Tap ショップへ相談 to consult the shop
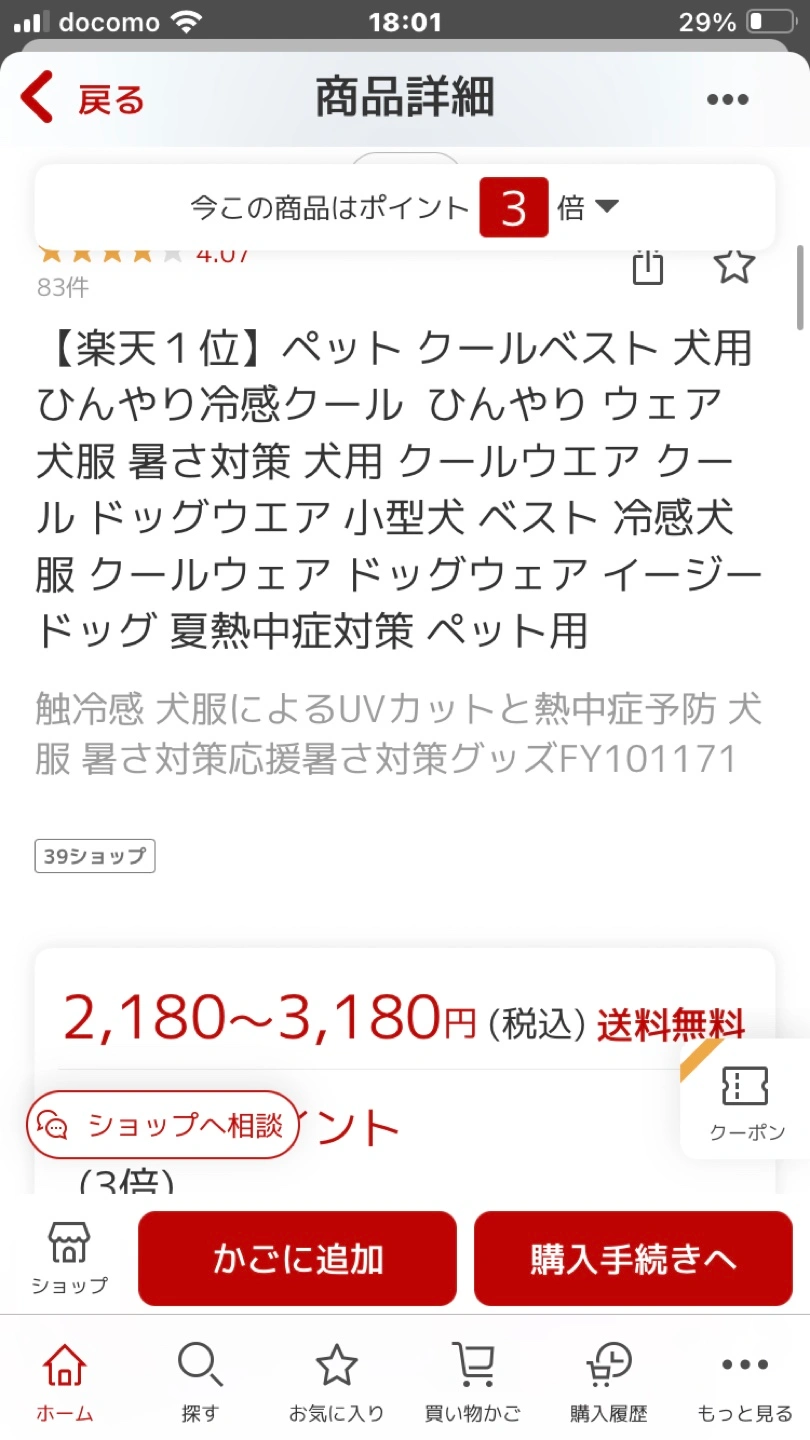The height and width of the screenshot is (1440, 810). pos(163,1125)
